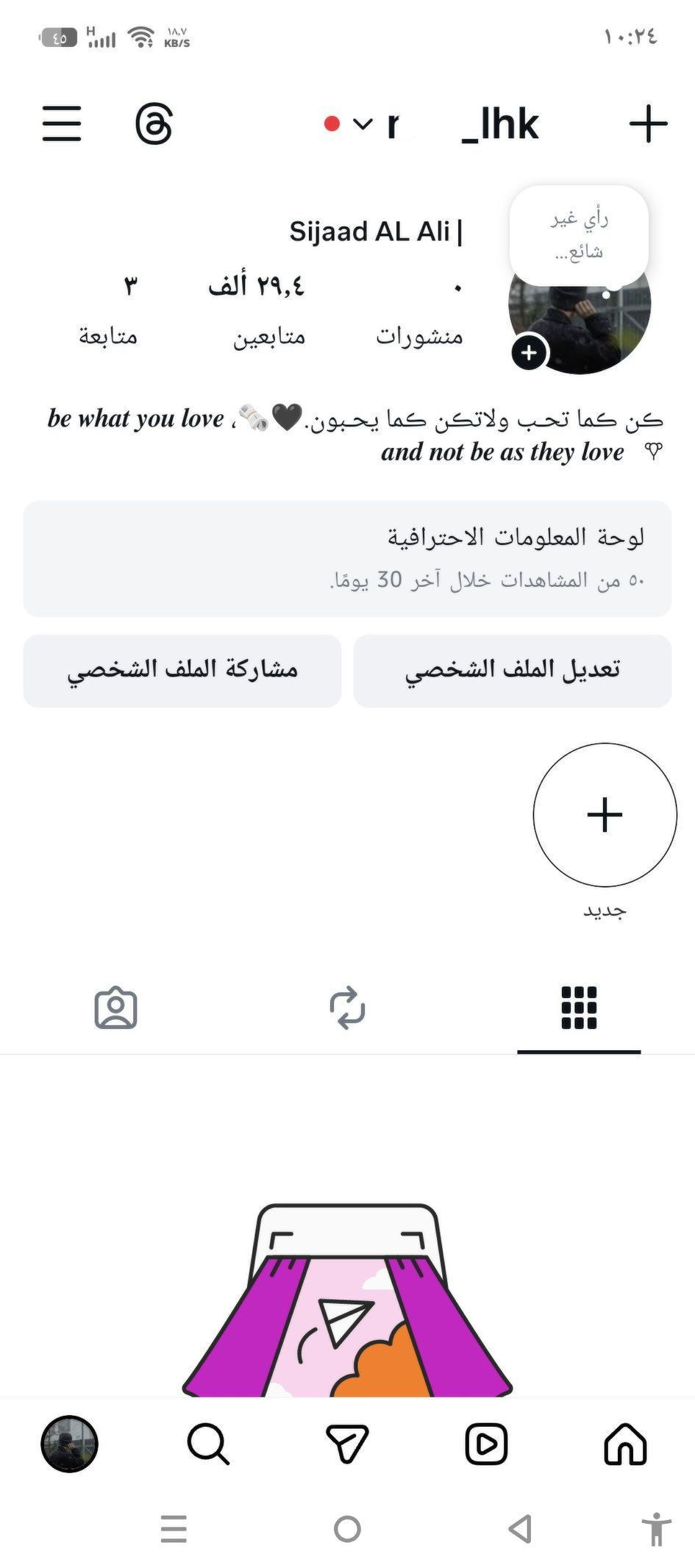Open the Threads icon
The image size is (695, 1568).
pos(154,123)
